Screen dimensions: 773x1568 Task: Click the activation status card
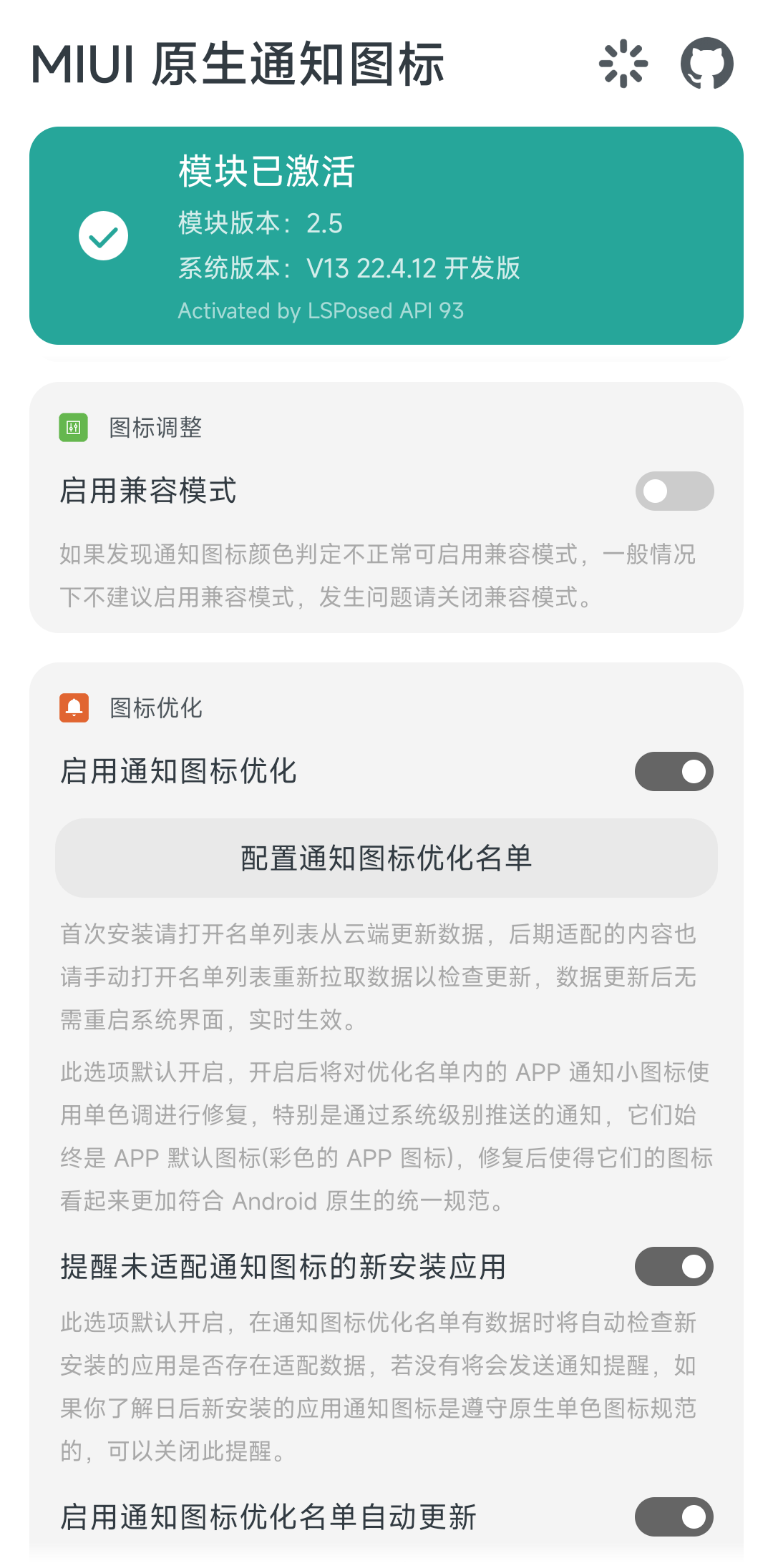386,235
